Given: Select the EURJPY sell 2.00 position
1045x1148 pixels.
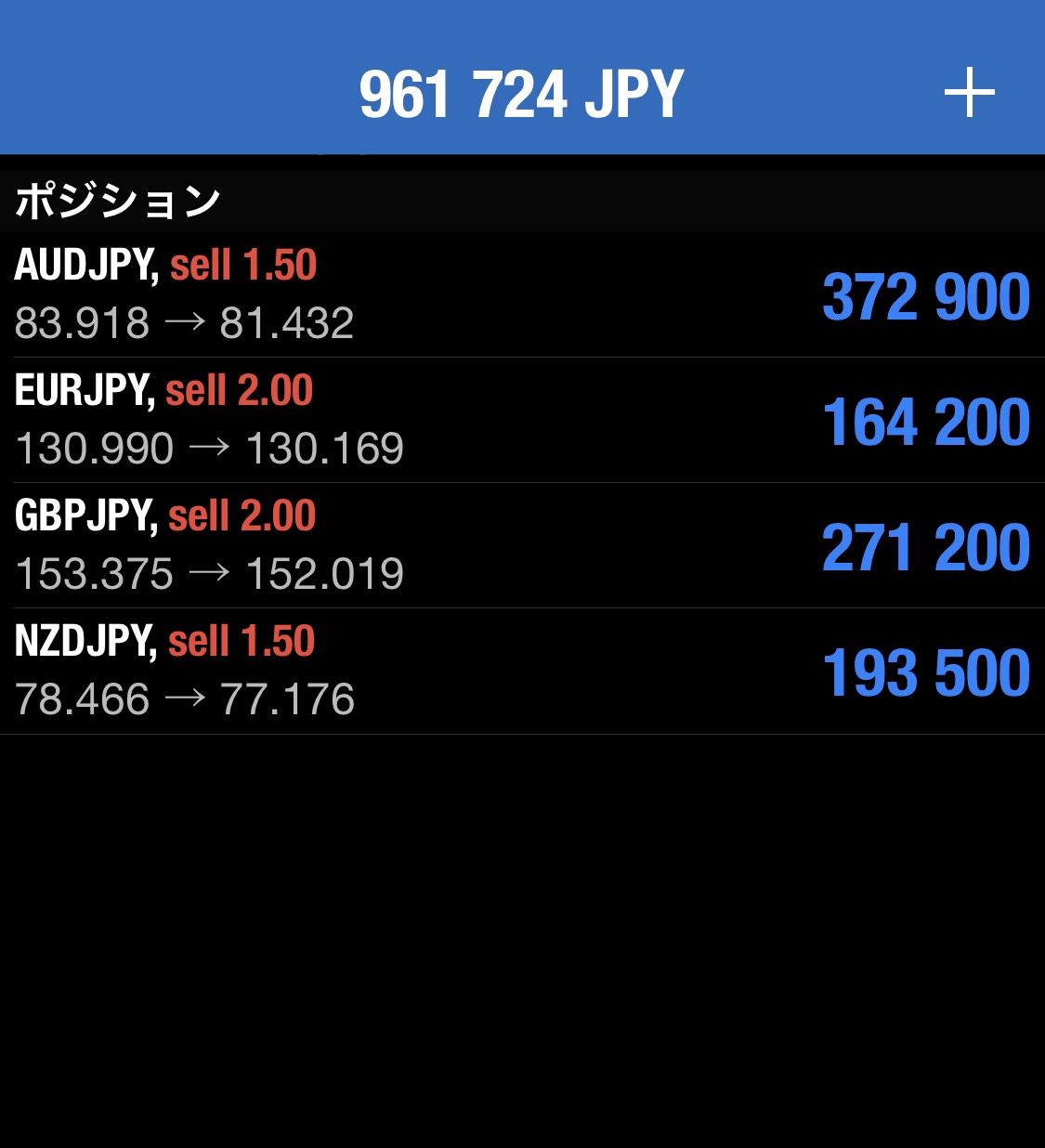Looking at the screenshot, I should point(520,420).
